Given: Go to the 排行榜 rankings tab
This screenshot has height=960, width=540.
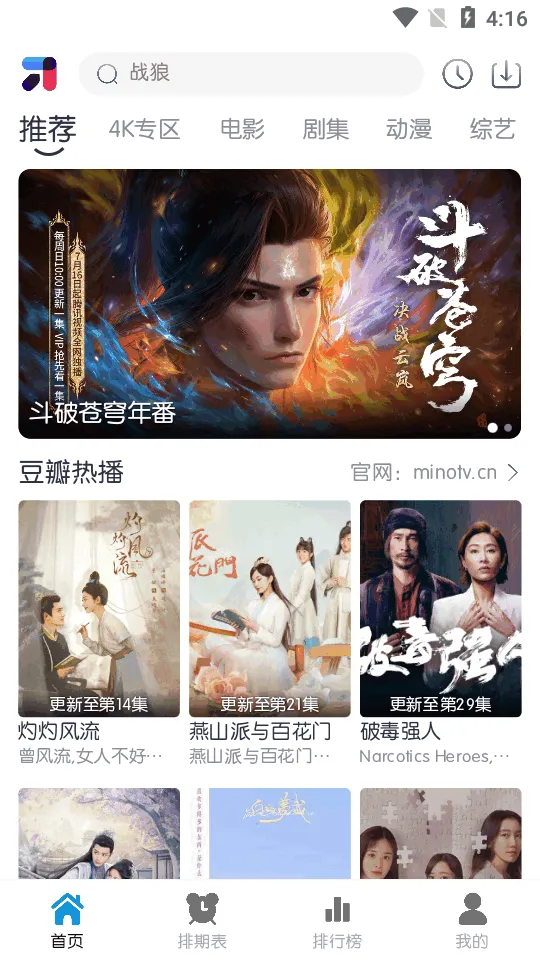Looking at the screenshot, I should tap(337, 920).
